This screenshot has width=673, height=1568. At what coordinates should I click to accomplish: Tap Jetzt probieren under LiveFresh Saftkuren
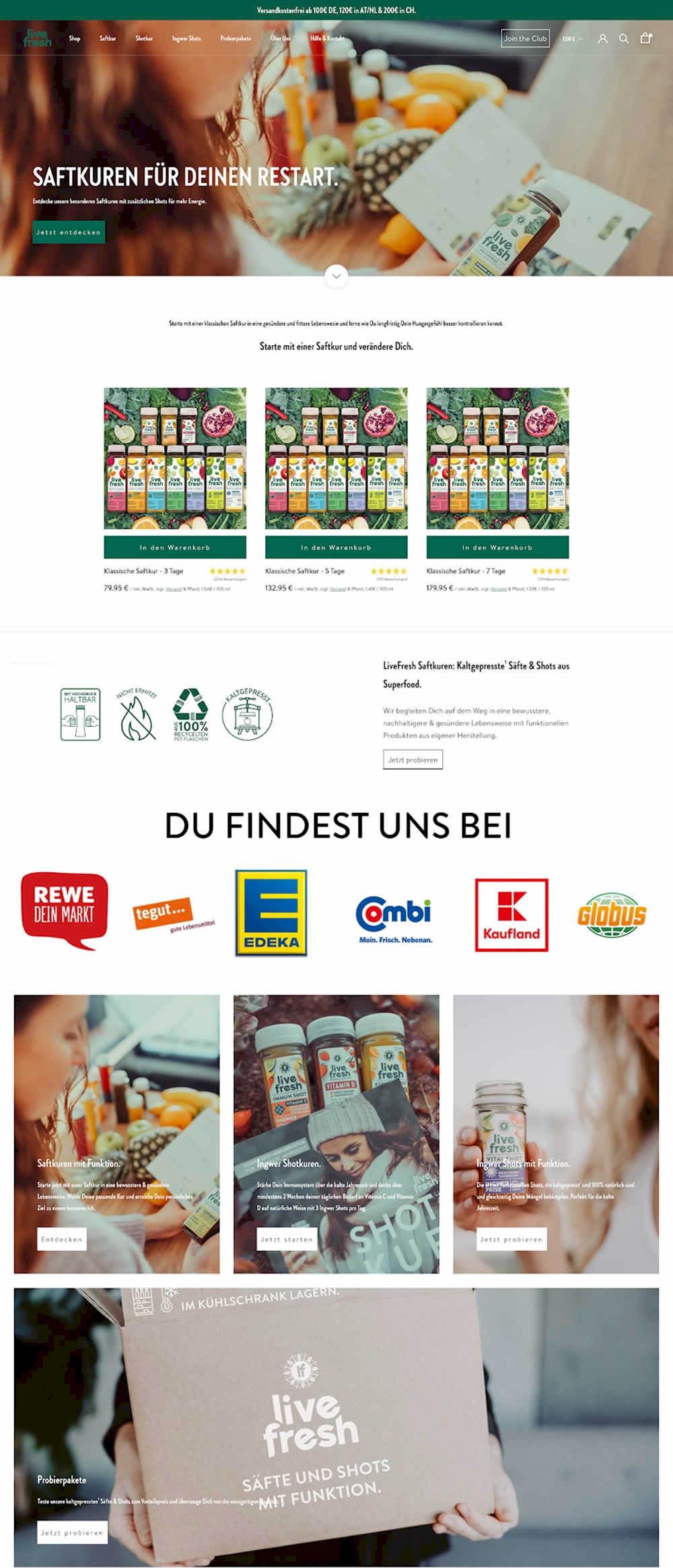point(413,759)
